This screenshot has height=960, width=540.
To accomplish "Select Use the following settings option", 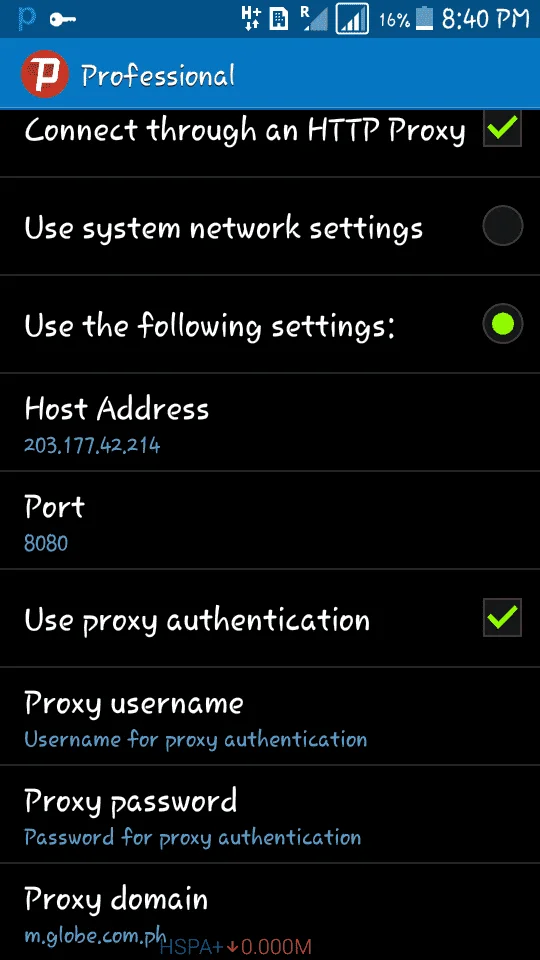I will pyautogui.click(x=503, y=324).
